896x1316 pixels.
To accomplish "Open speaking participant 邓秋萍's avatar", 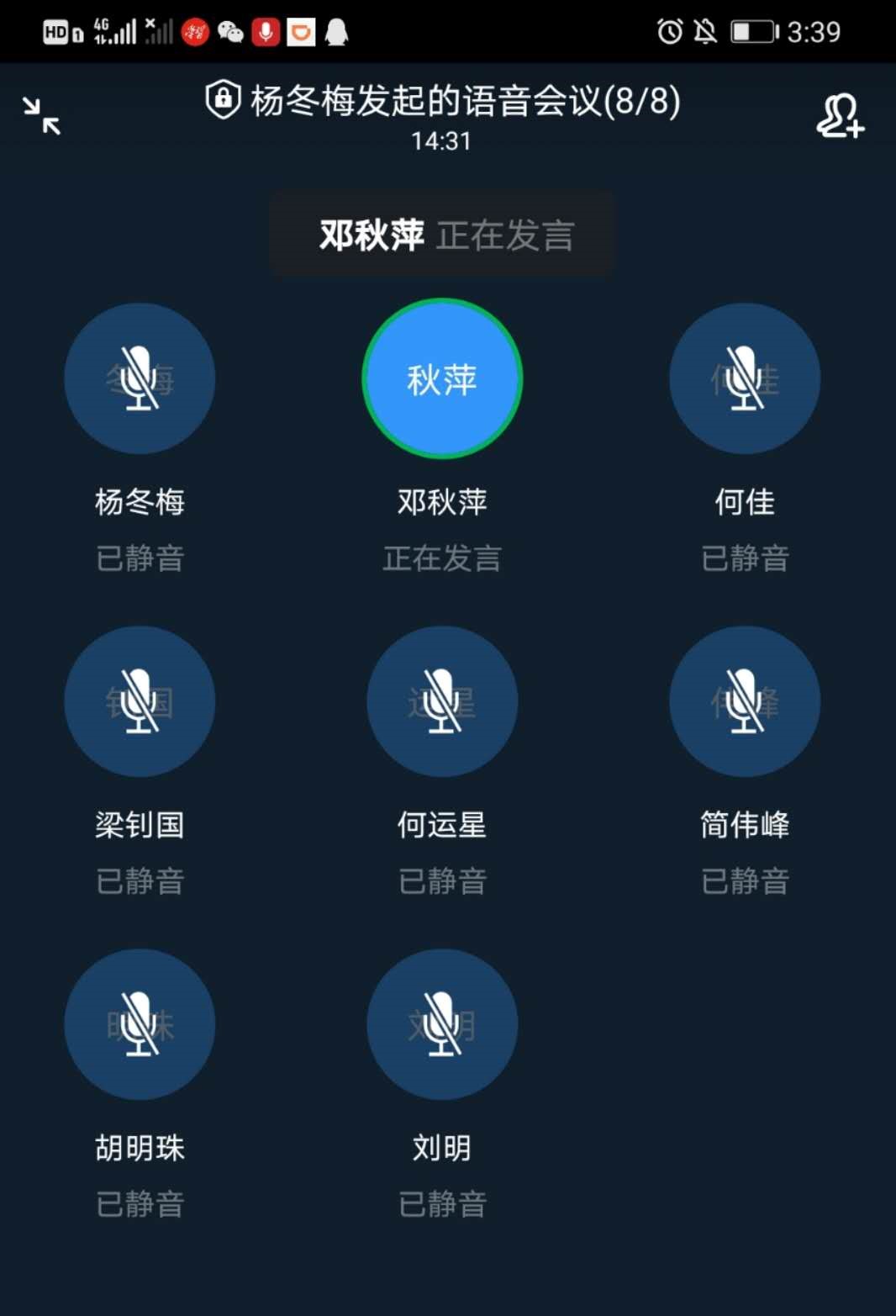I will (x=442, y=378).
